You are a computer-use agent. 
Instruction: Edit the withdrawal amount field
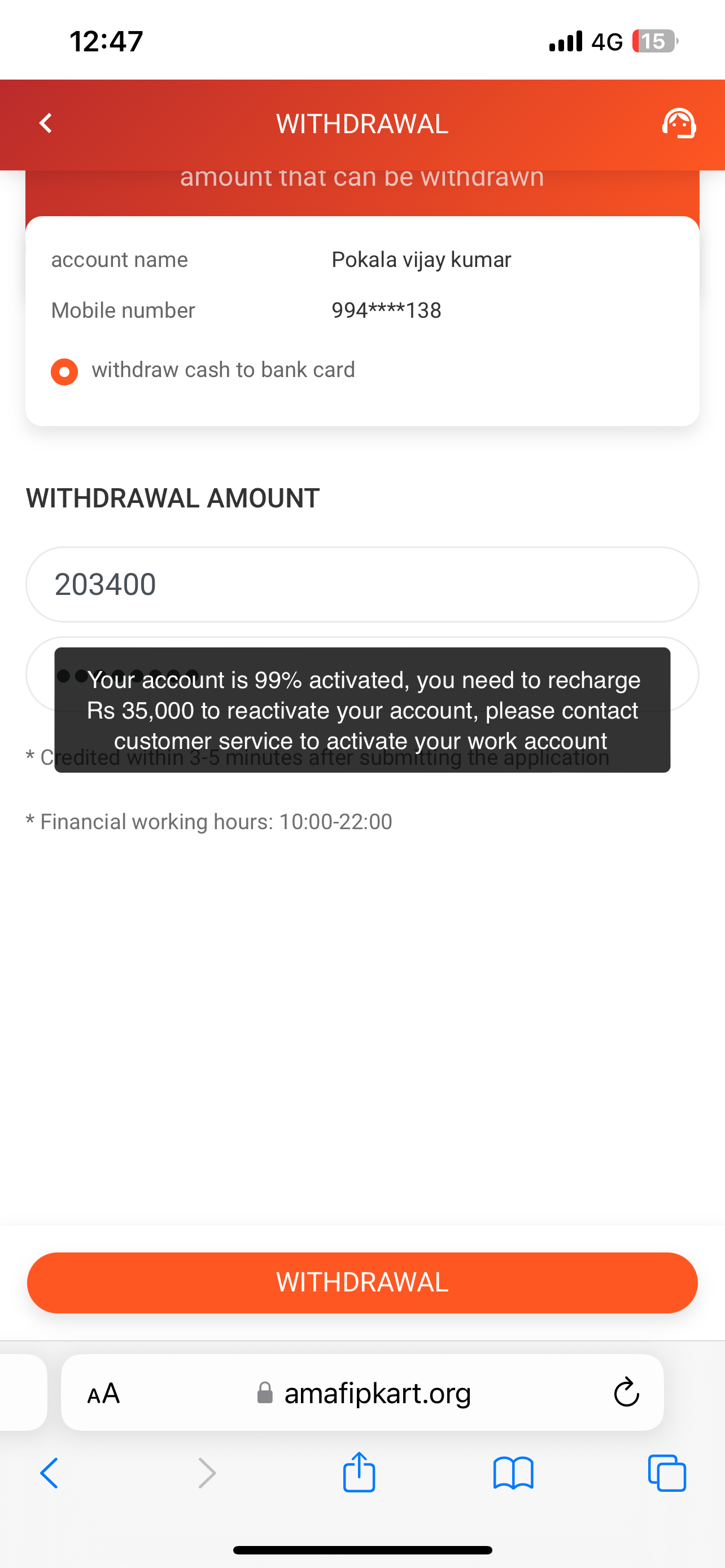(362, 584)
